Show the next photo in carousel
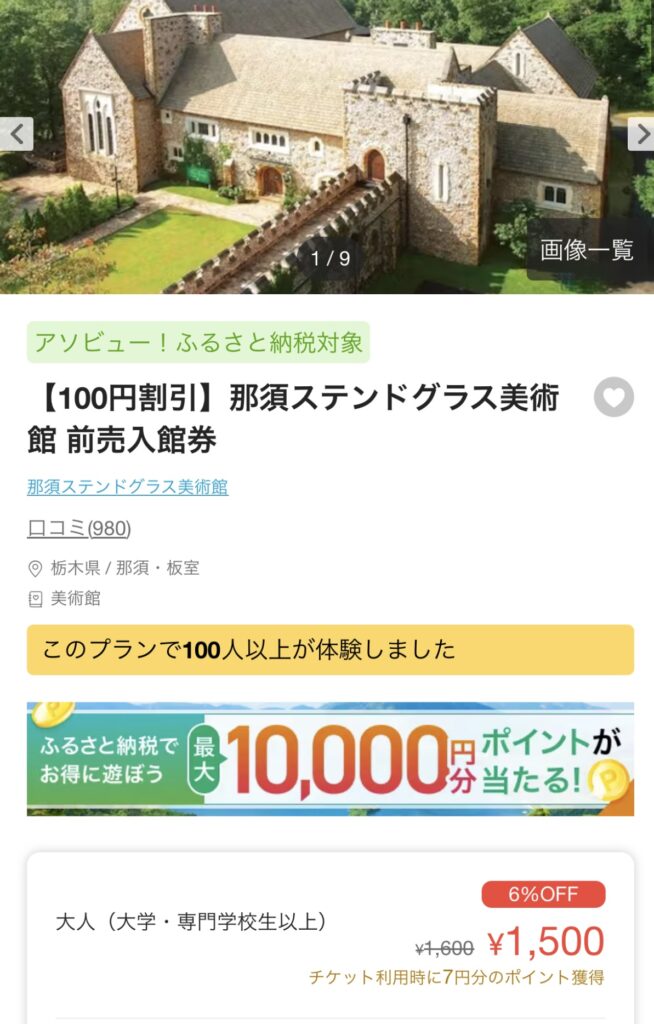The width and height of the screenshot is (654, 1024). point(640,134)
